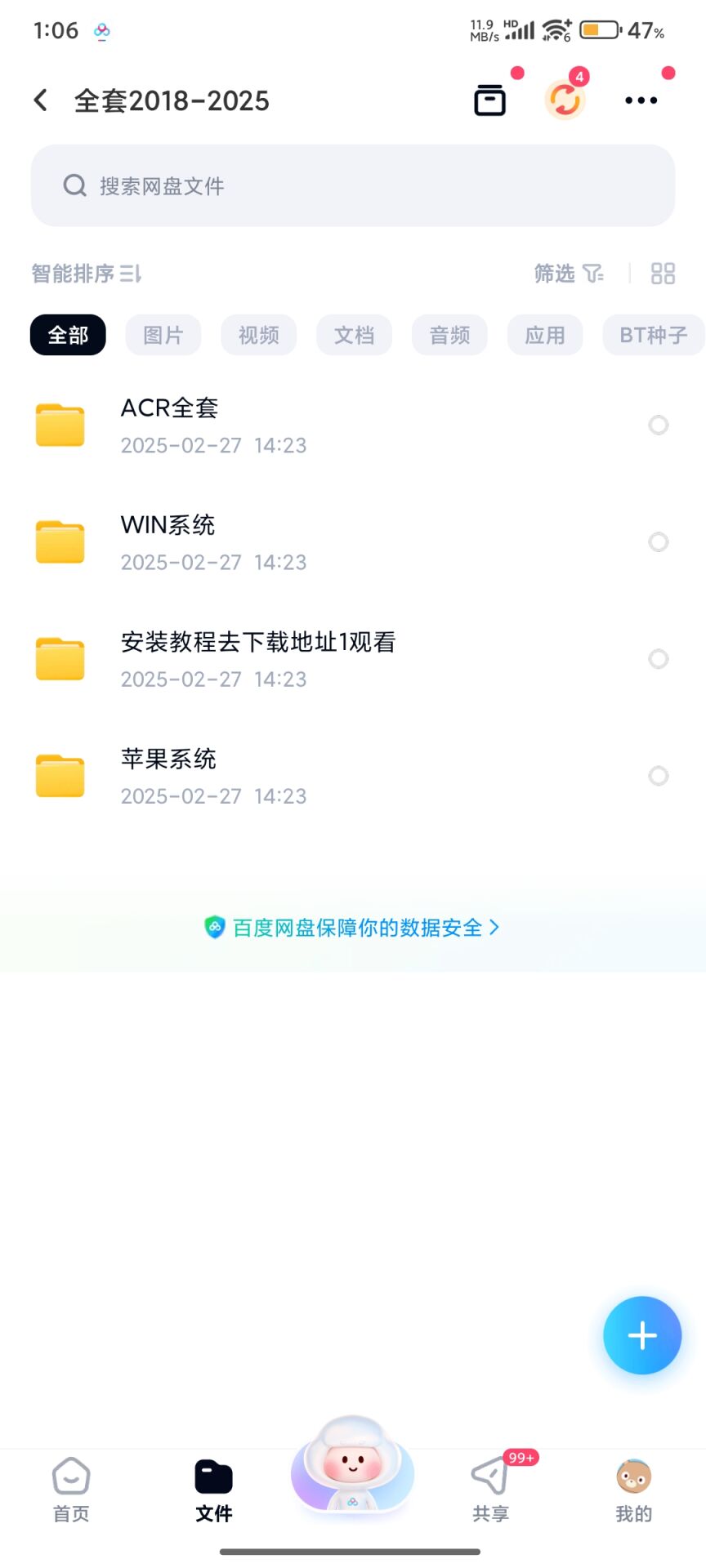Open the transfer list sync icon
Viewport: 706px width, 1568px height.
point(565,100)
